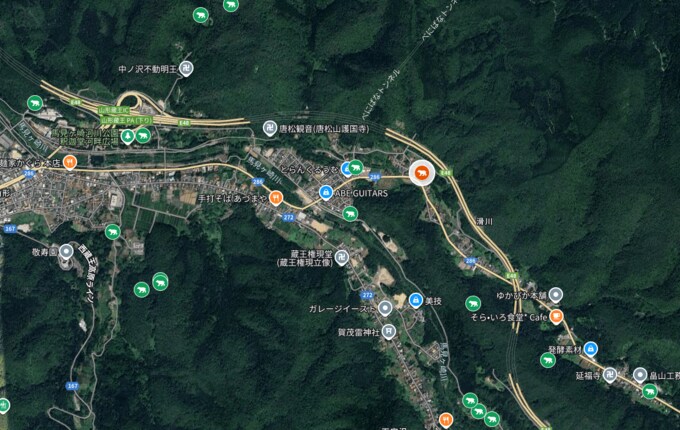Screen dimensions: 680x430
Task: Select the green bear marker below ABE GUITARS
Action: 350,213
